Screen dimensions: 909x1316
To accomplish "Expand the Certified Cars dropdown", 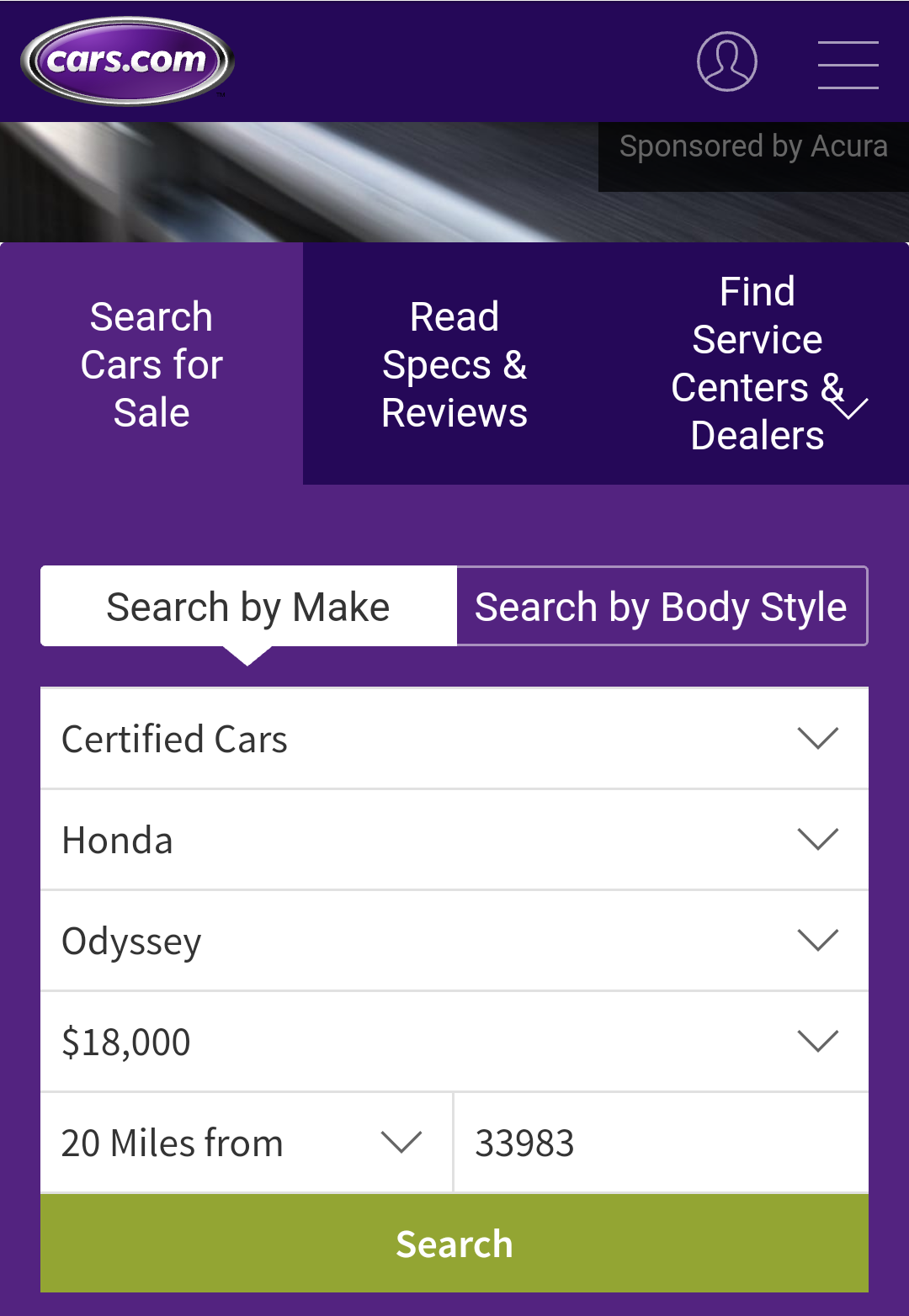I will pos(454,739).
